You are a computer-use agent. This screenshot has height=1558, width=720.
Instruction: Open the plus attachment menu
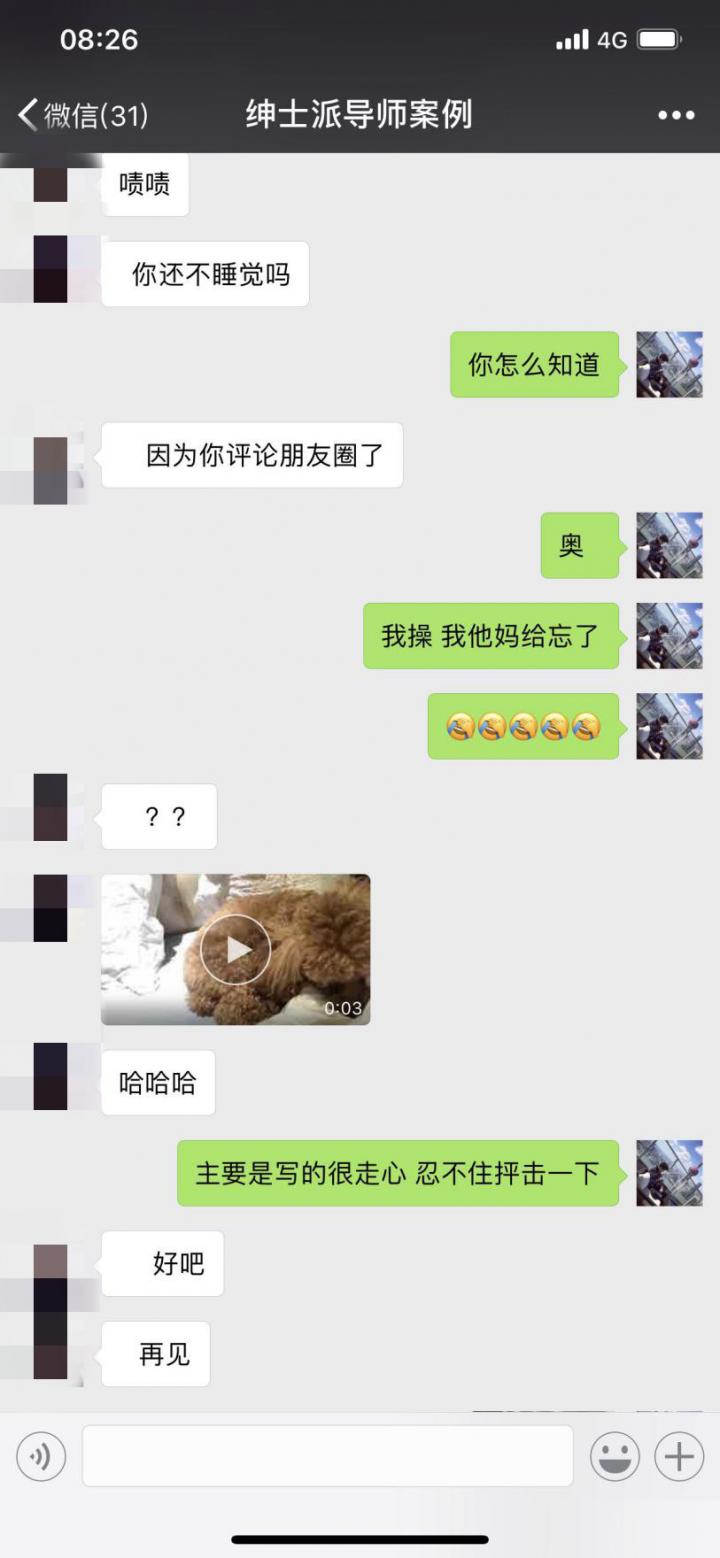[679, 1456]
